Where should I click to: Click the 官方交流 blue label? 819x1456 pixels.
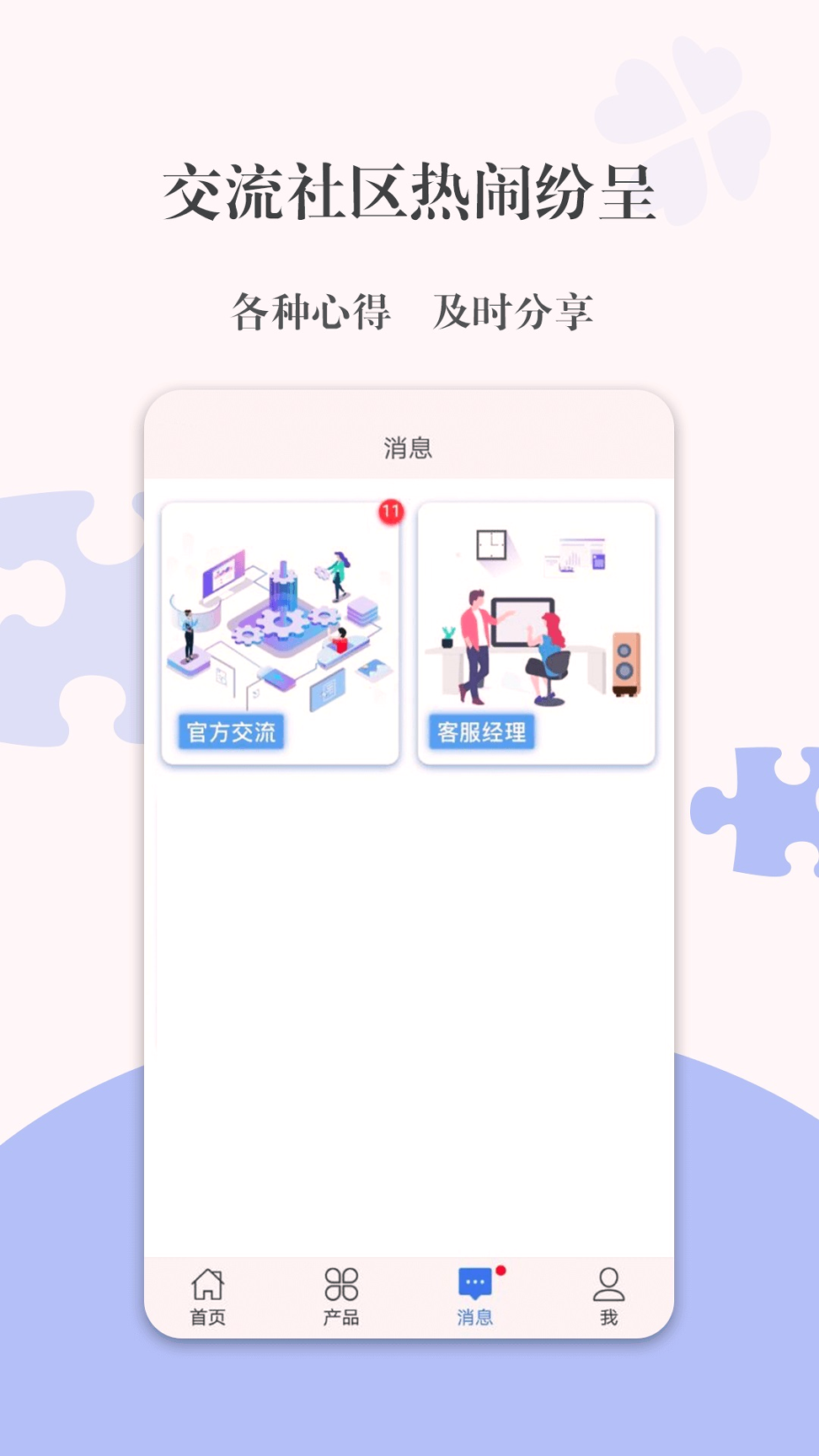point(233,730)
